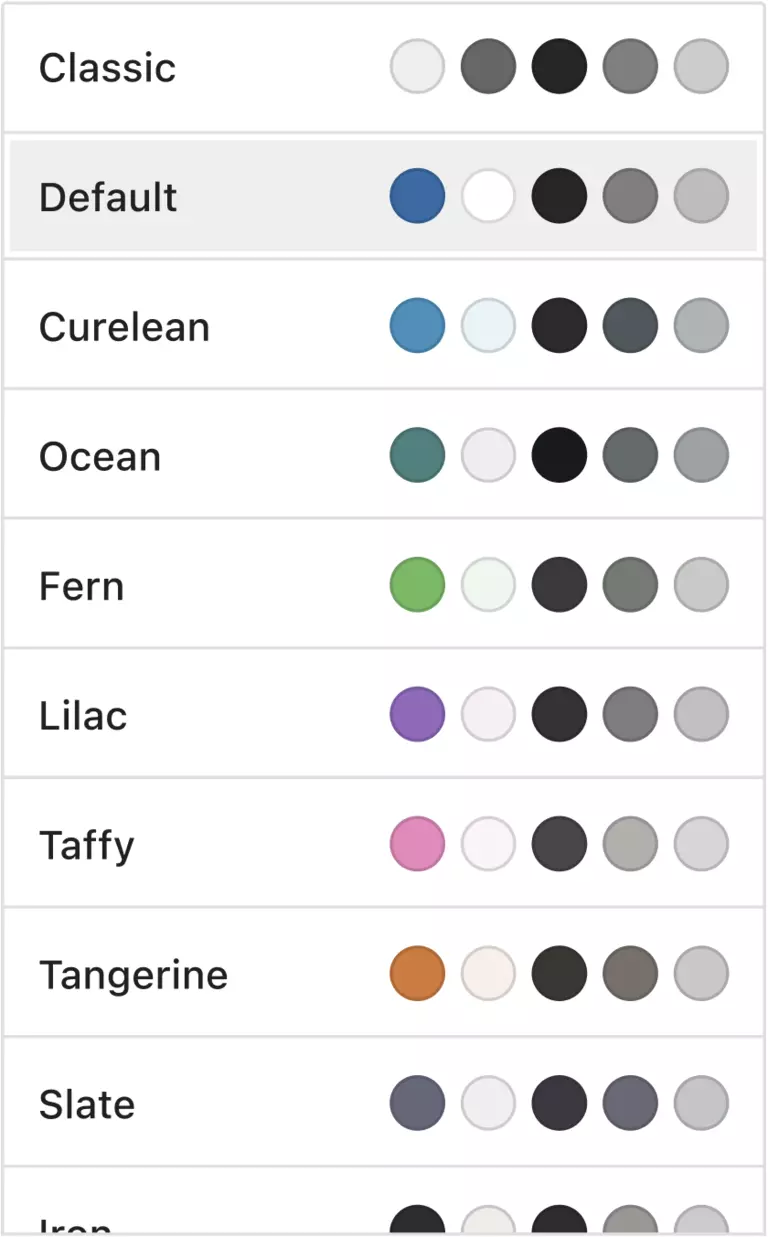Screen dimensions: 768x1237
Task: Choose the Taffy theme
Action: click(x=86, y=846)
